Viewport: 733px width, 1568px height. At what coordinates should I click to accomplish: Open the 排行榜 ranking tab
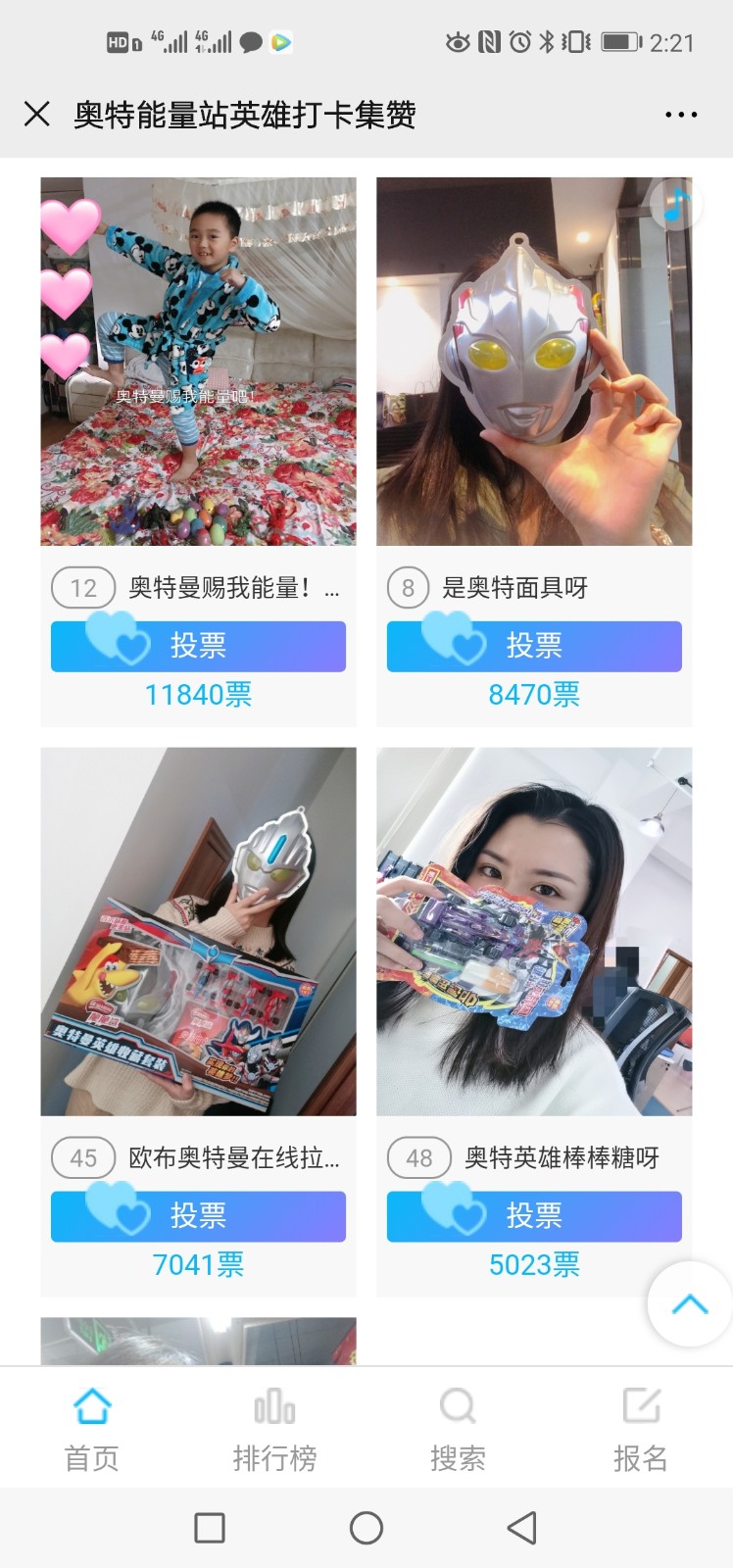[x=274, y=1429]
